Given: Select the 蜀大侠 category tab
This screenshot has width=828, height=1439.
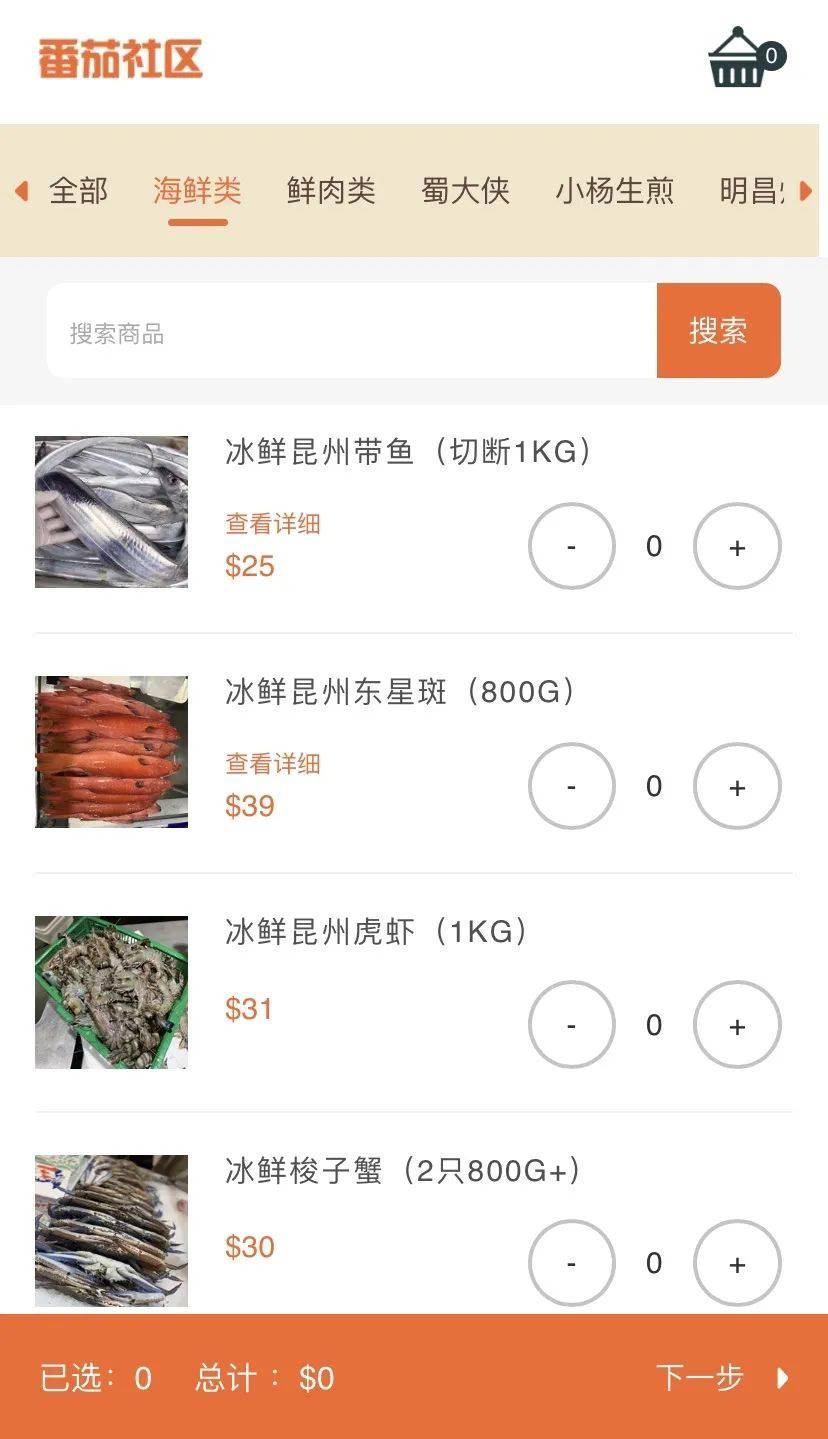Looking at the screenshot, I should (465, 190).
